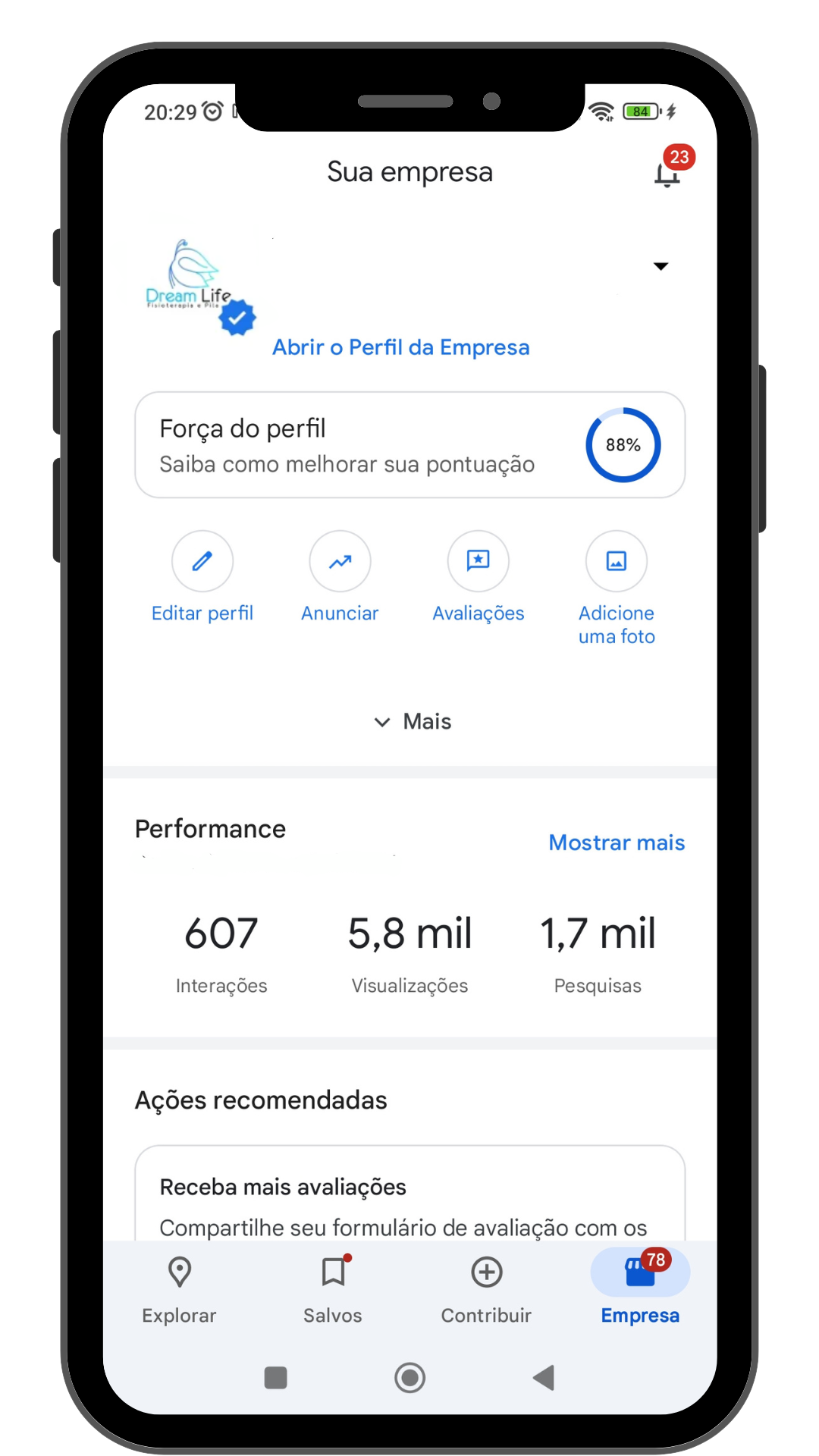Select the Anunciar button
Image resolution: width=819 pixels, height=1456 pixels.
pos(340,562)
